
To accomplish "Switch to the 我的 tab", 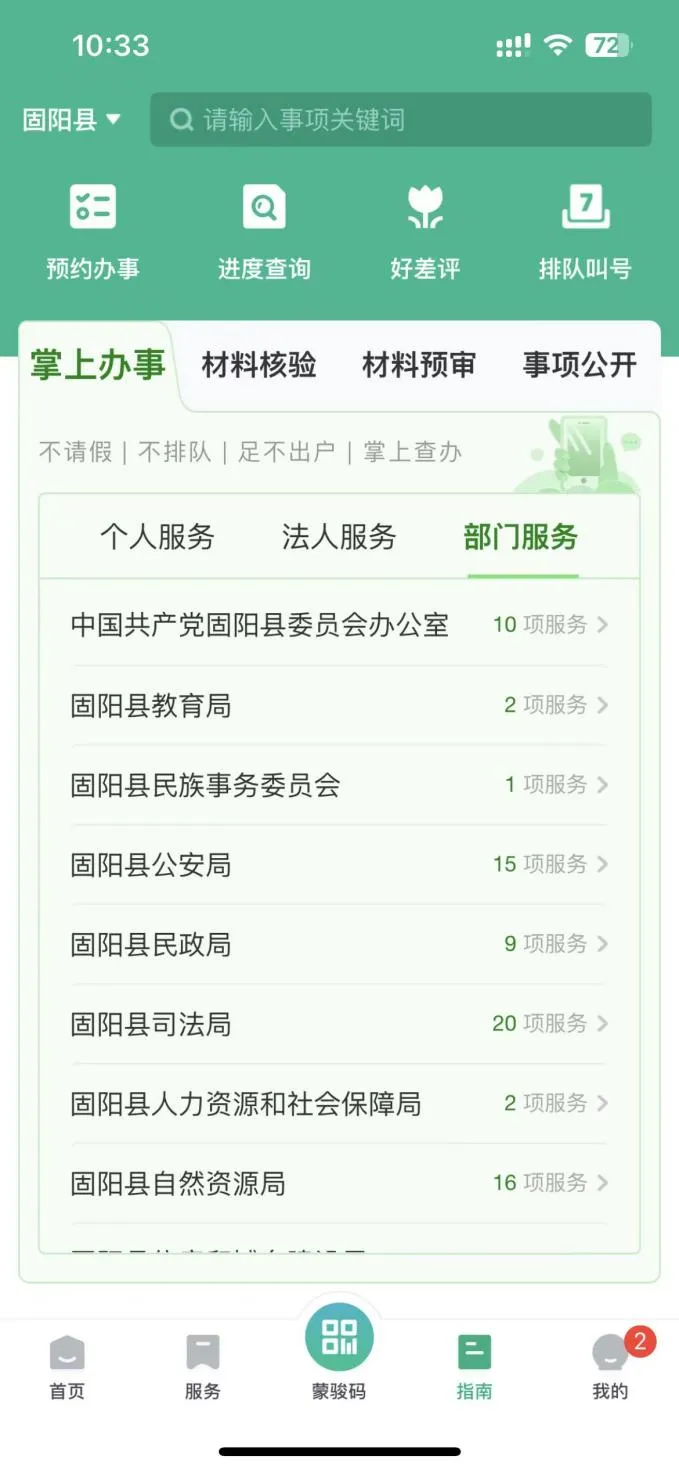I will coord(610,1367).
